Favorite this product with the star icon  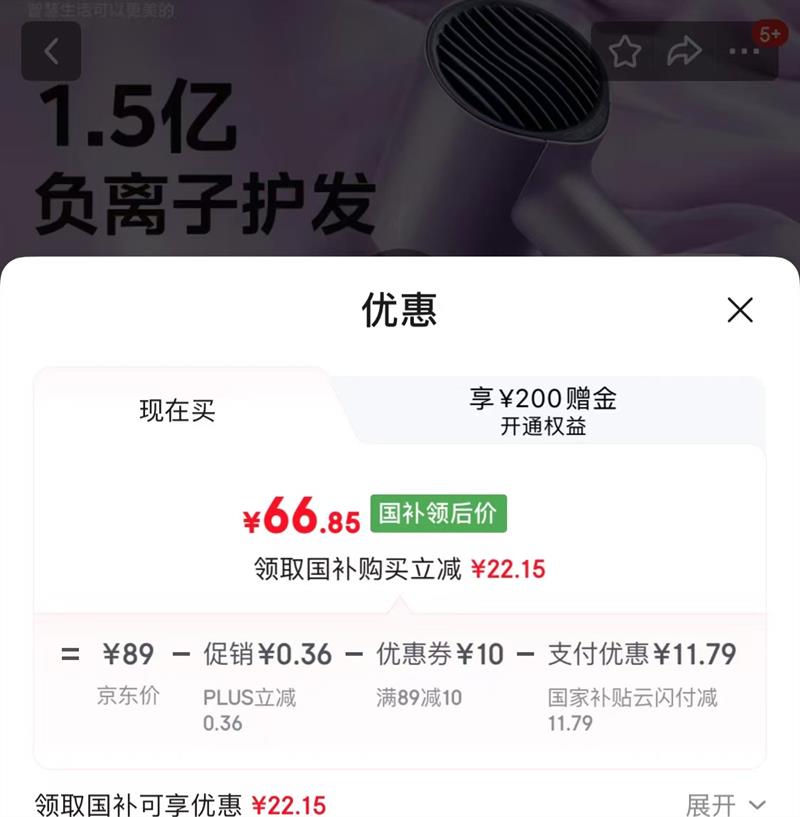tap(625, 52)
